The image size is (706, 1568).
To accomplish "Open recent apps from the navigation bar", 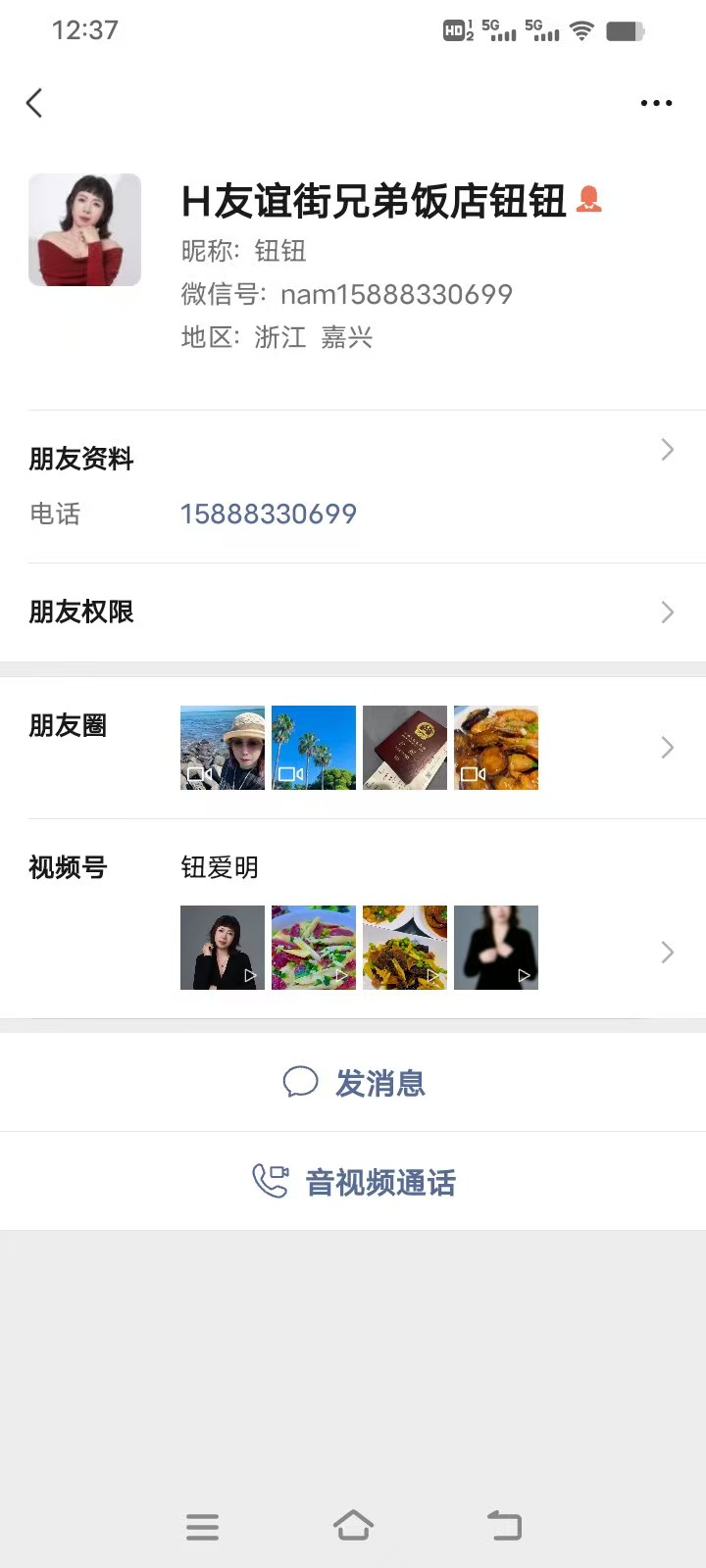I will (x=202, y=1527).
